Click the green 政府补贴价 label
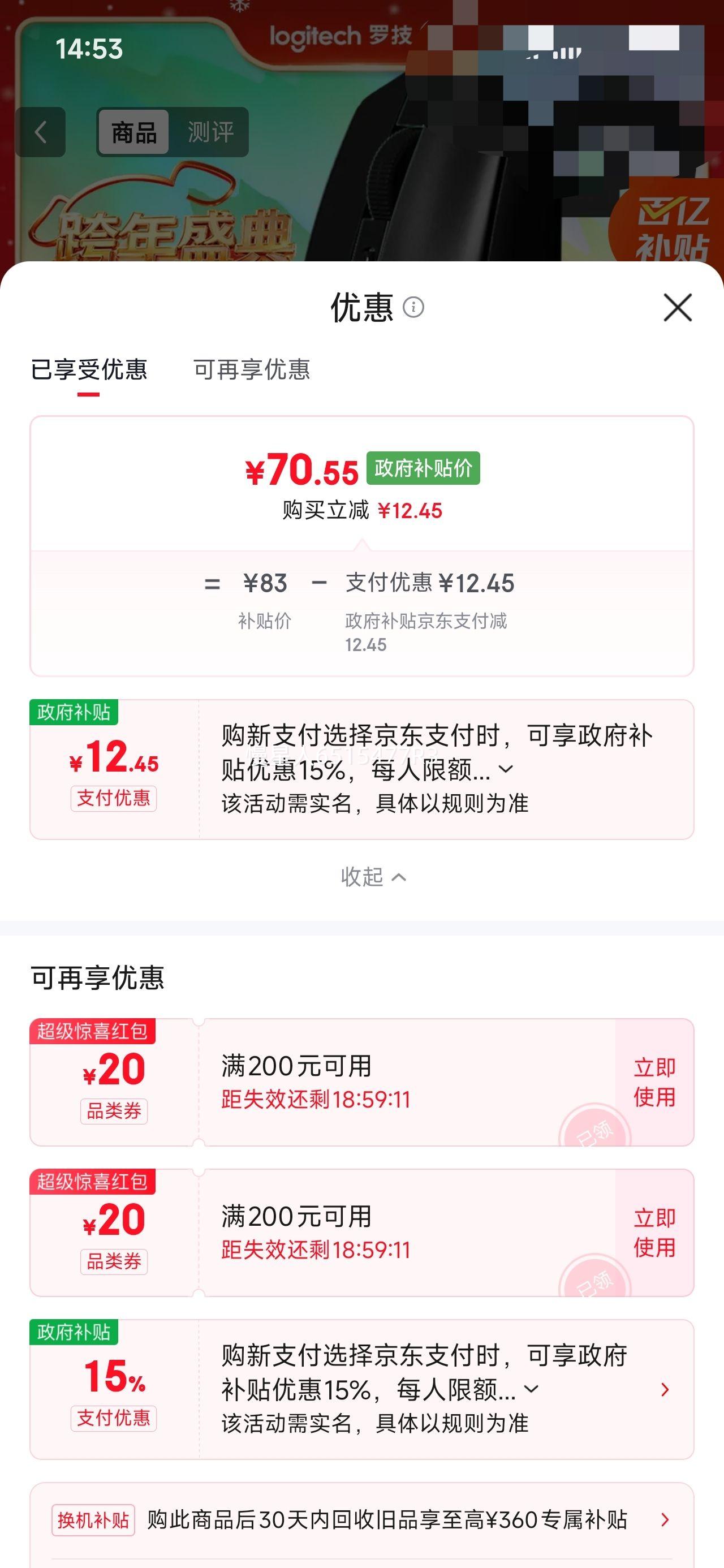The height and width of the screenshot is (1568, 724). coord(424,469)
